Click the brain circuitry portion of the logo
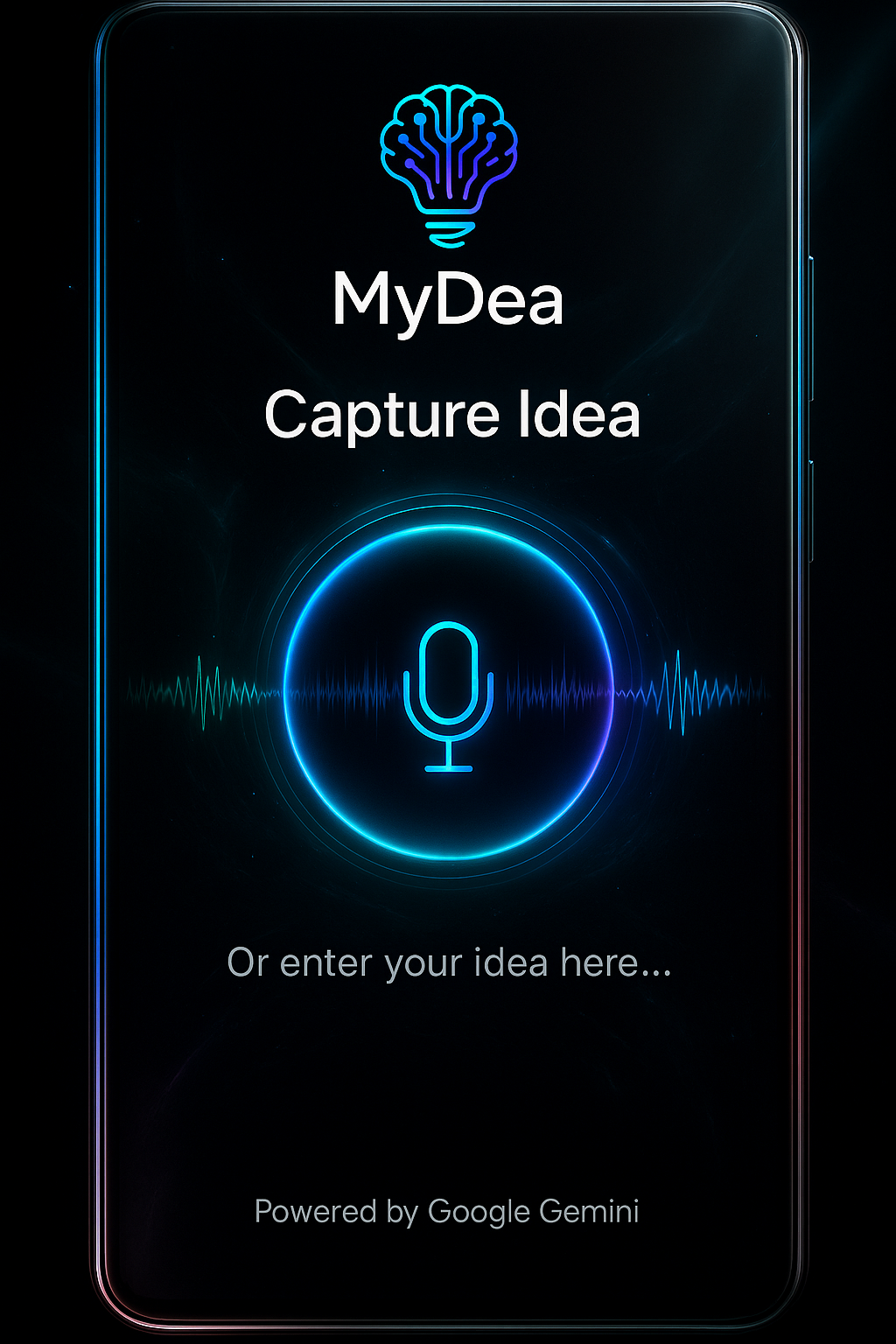The image size is (896, 1344). 448,140
